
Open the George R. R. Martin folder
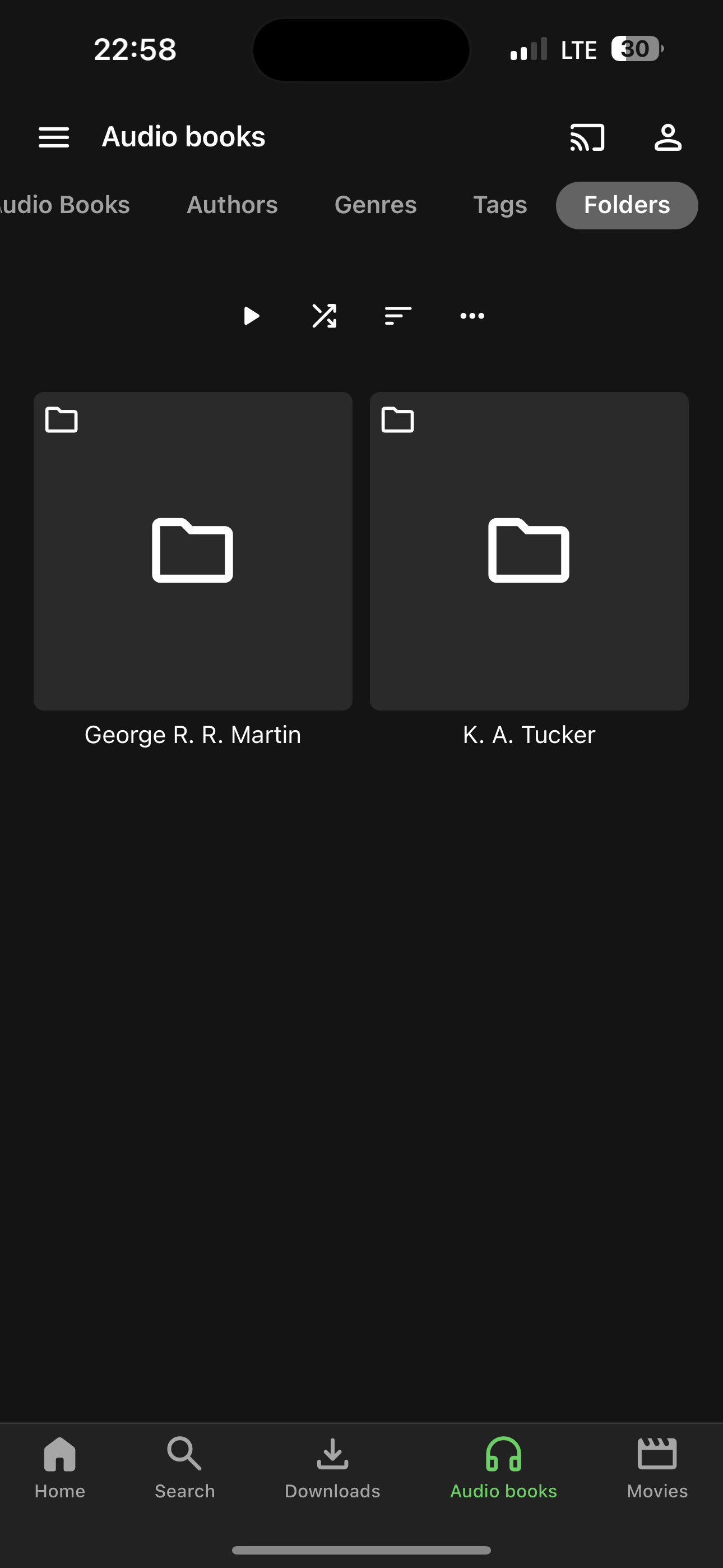coord(192,551)
